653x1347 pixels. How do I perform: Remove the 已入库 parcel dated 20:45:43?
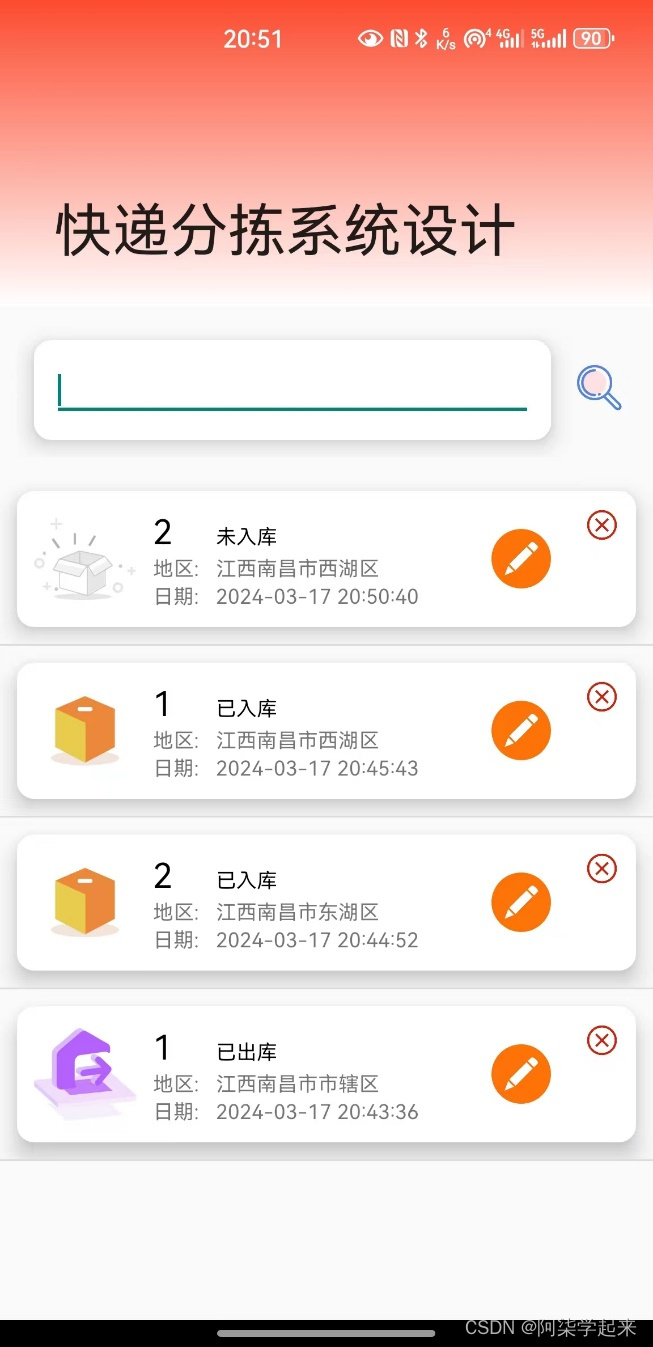[x=602, y=697]
